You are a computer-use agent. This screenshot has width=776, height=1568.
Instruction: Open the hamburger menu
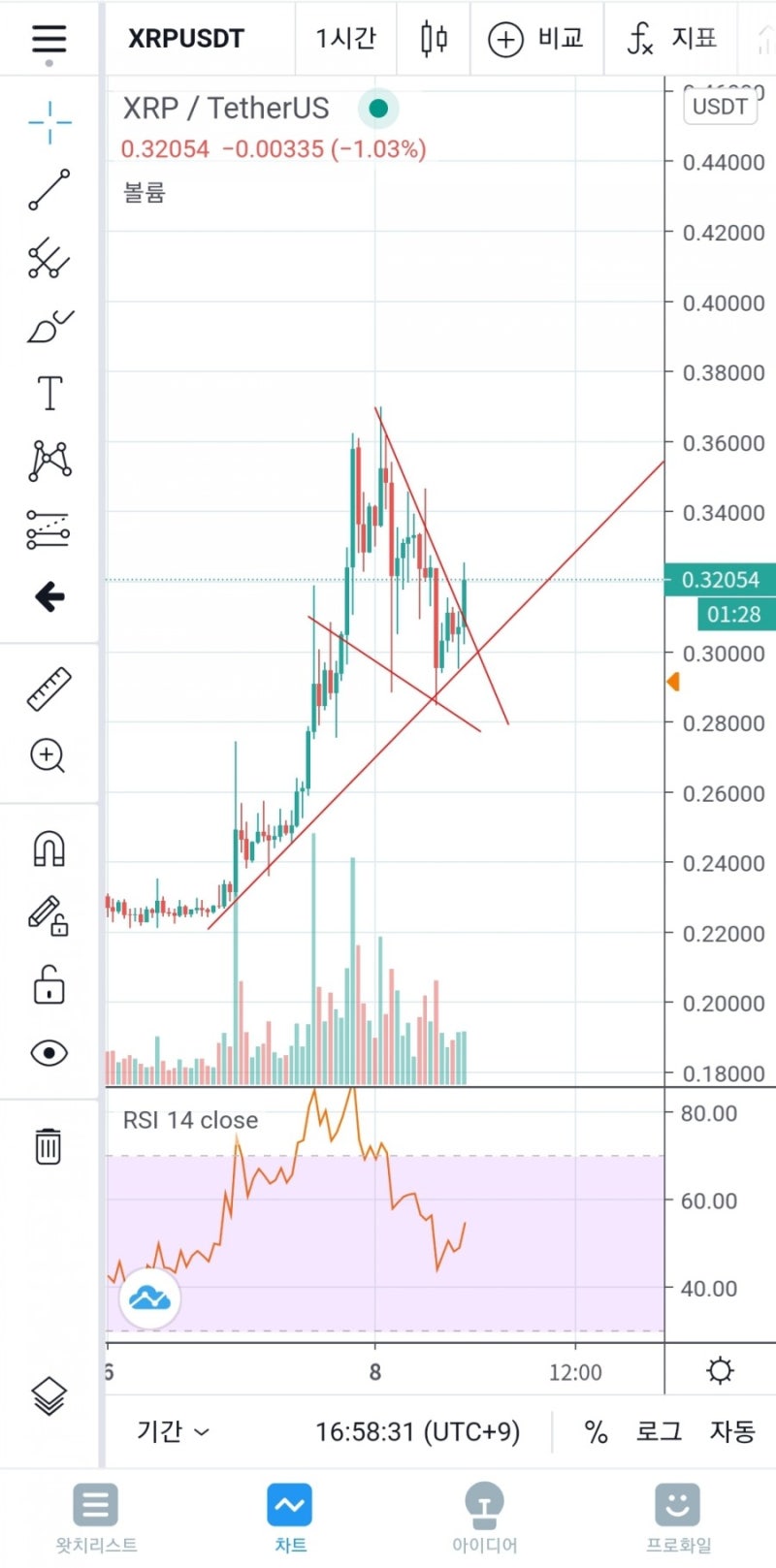coord(48,39)
